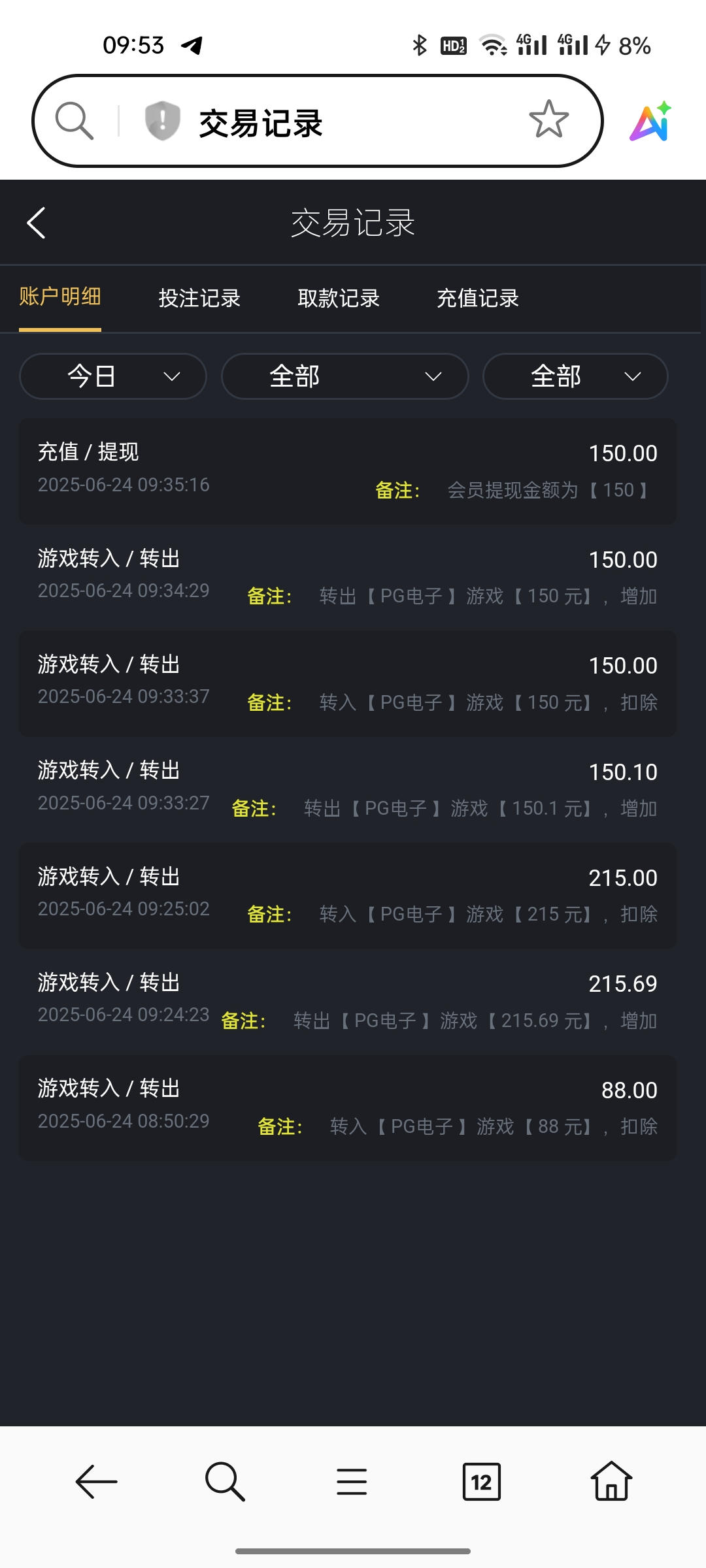The height and width of the screenshot is (1568, 706).
Task: Go back from the 交易记录 page
Action: pyautogui.click(x=37, y=223)
